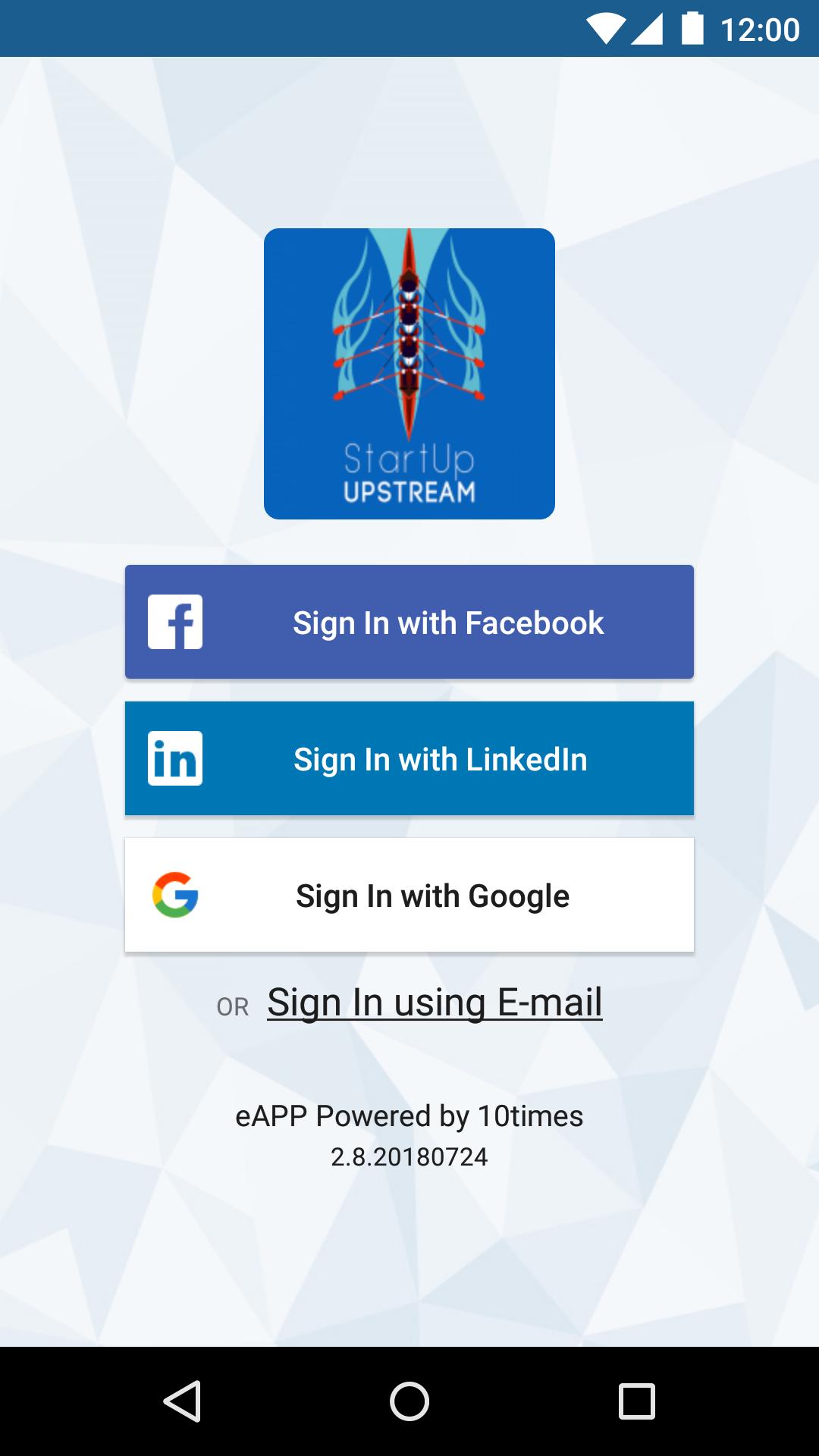
Task: Choose Sign In with LinkedIn
Action: (x=409, y=758)
